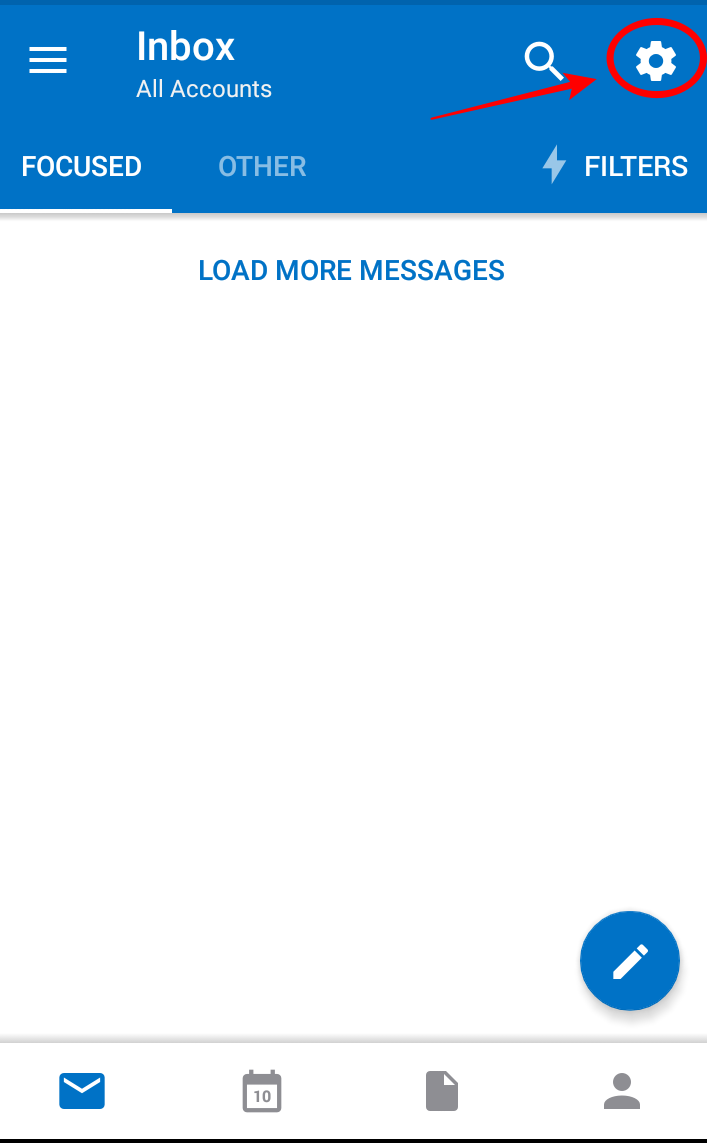
Task: Open the Filters option
Action: coord(615,165)
